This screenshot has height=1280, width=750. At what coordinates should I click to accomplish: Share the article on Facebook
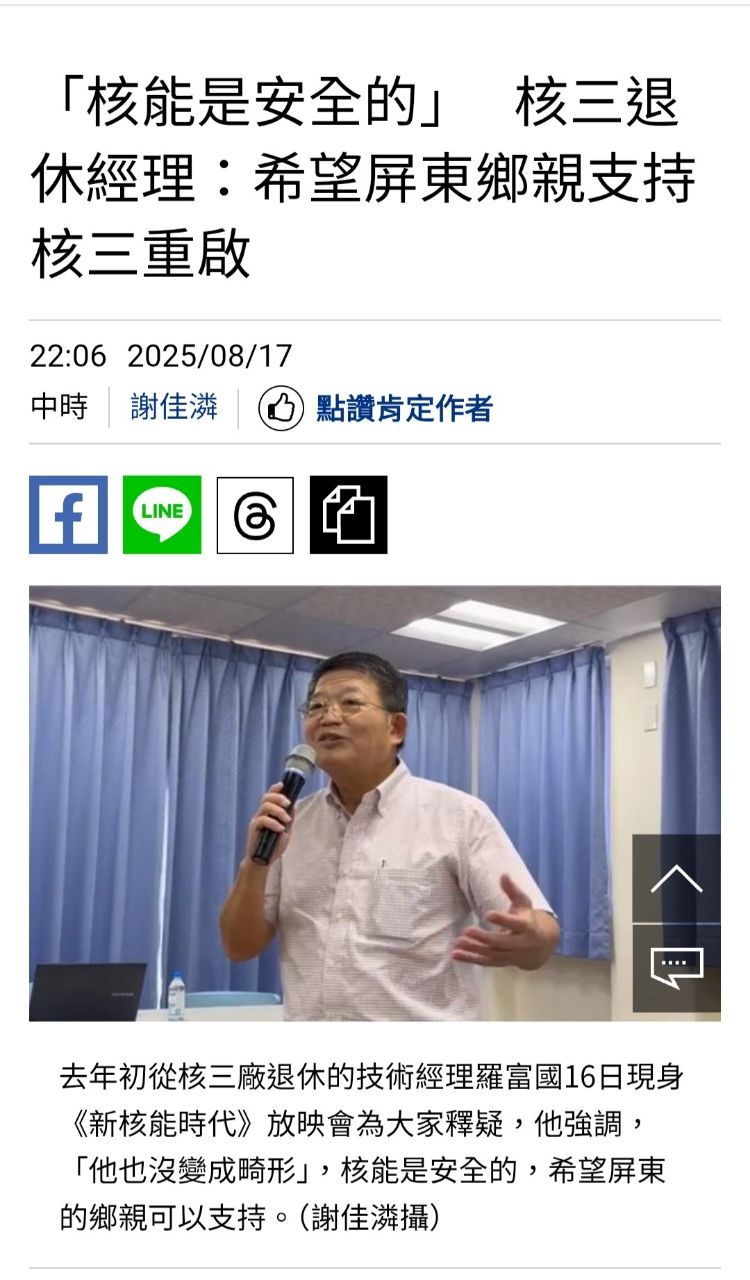point(68,515)
